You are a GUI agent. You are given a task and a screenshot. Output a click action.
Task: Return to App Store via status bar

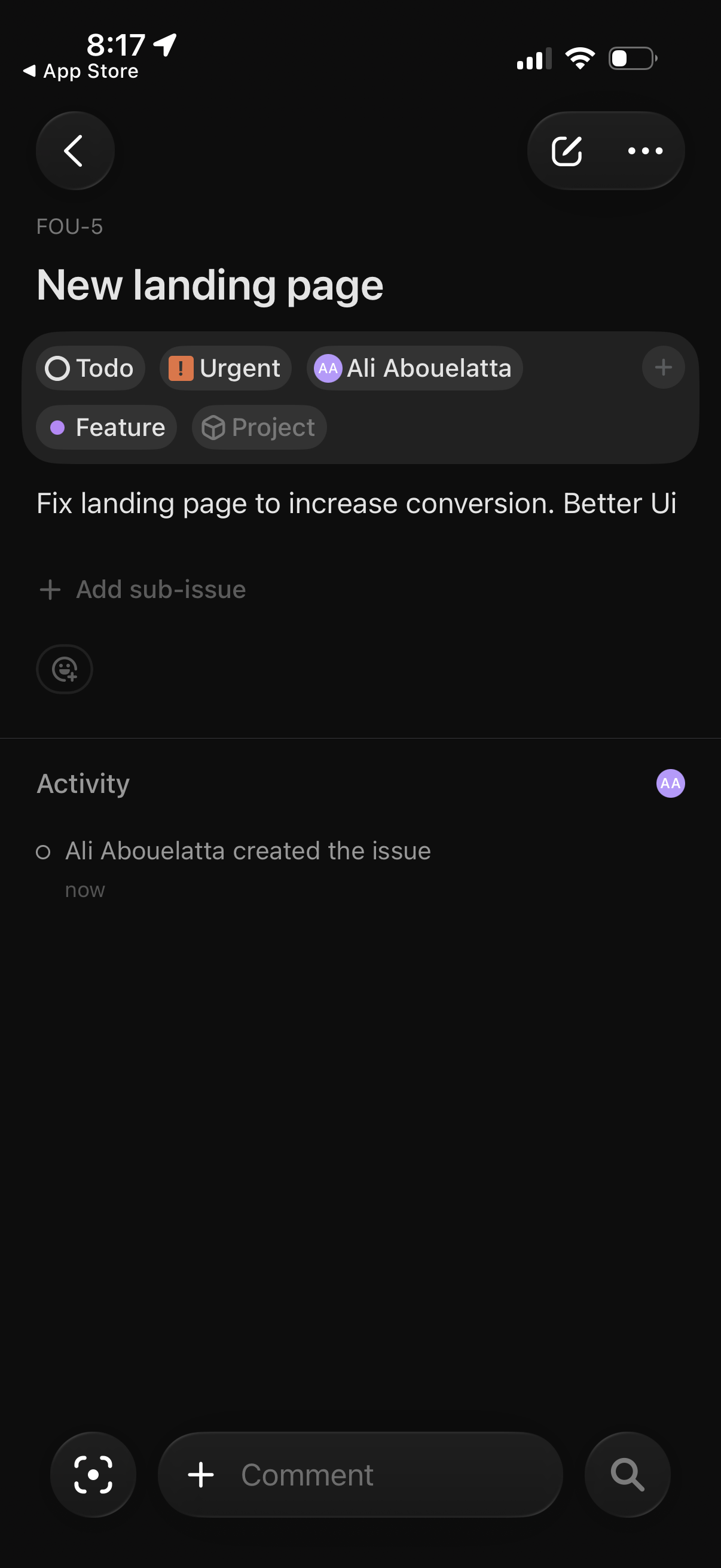[x=81, y=71]
